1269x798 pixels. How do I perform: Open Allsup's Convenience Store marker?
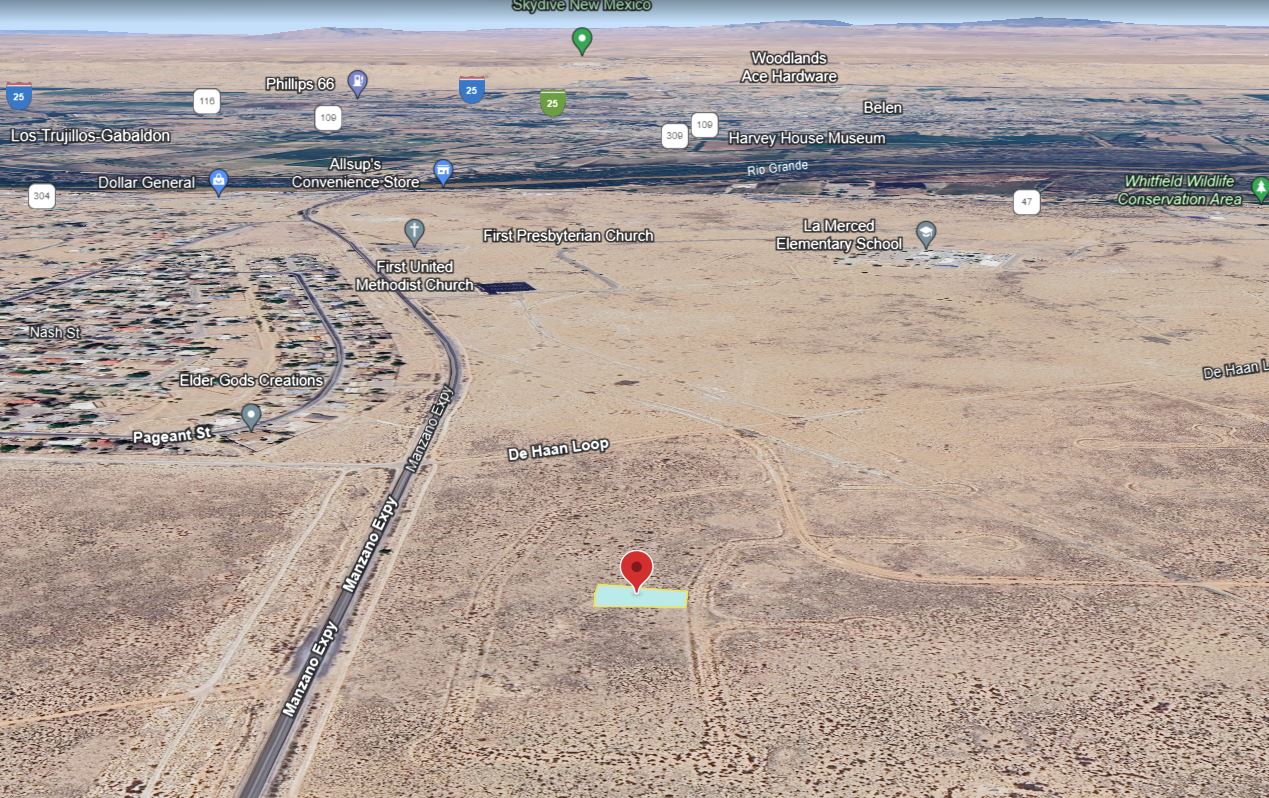point(443,172)
